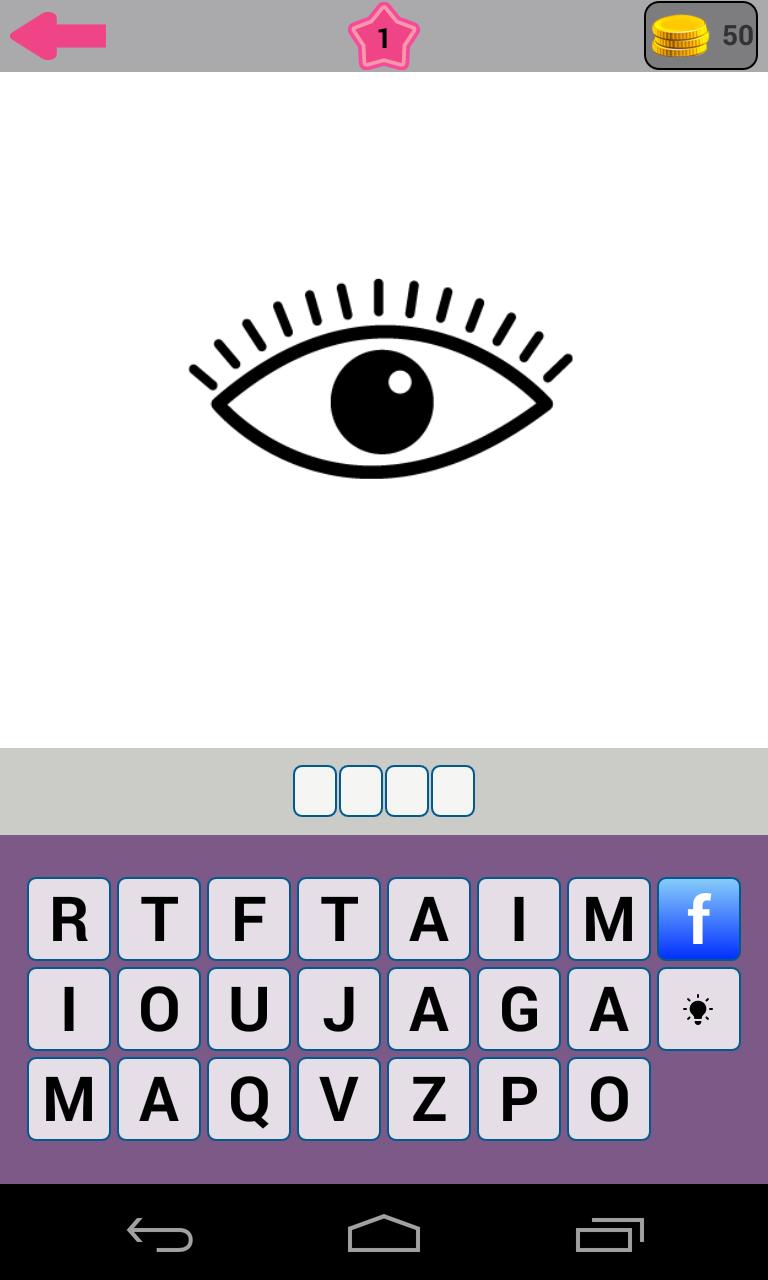Pick the letter F tile
This screenshot has width=768, height=1280.
click(x=249, y=919)
